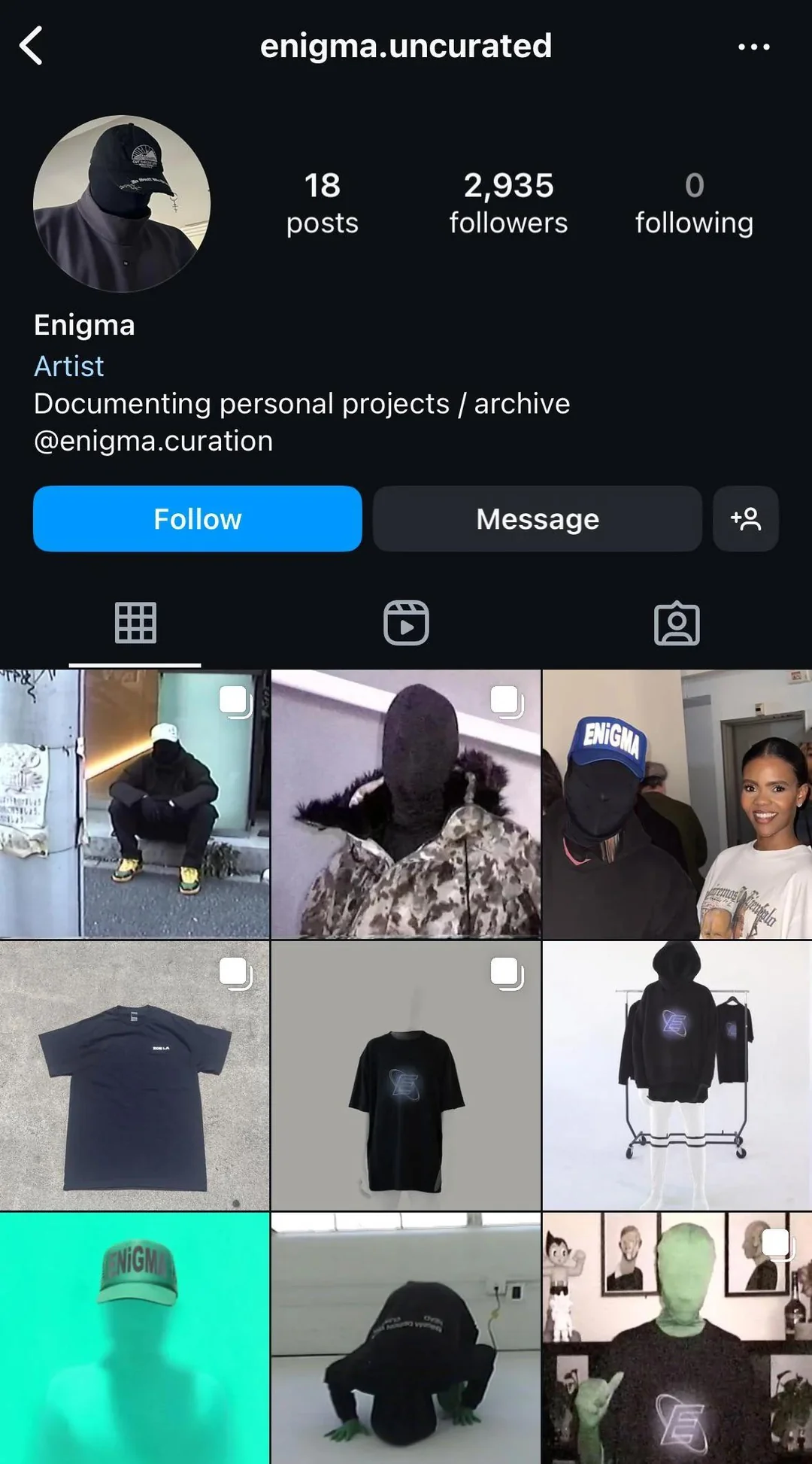View the 2,935 followers list
The width and height of the screenshot is (812, 1464).
[x=508, y=203]
